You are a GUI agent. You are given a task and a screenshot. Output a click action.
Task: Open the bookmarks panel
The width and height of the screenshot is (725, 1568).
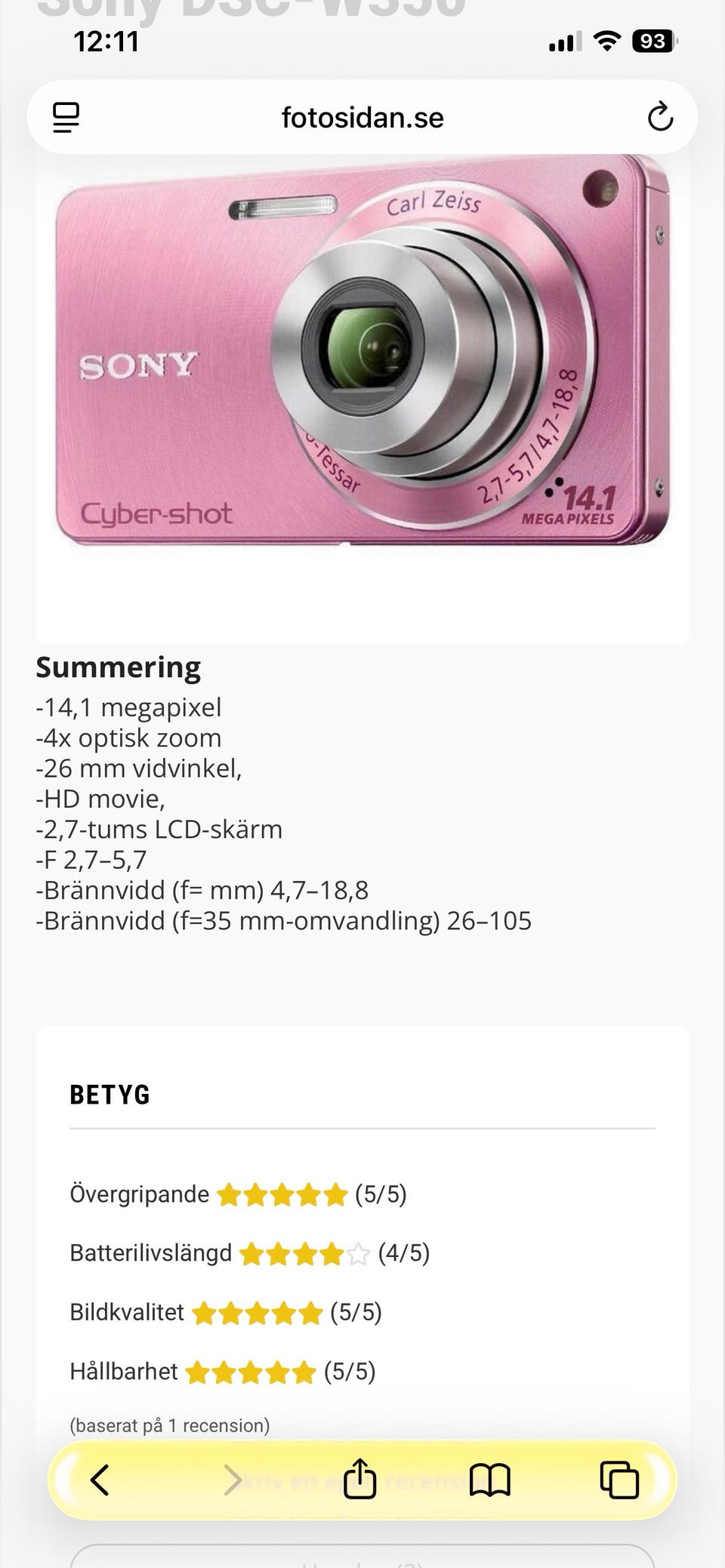(x=491, y=1480)
